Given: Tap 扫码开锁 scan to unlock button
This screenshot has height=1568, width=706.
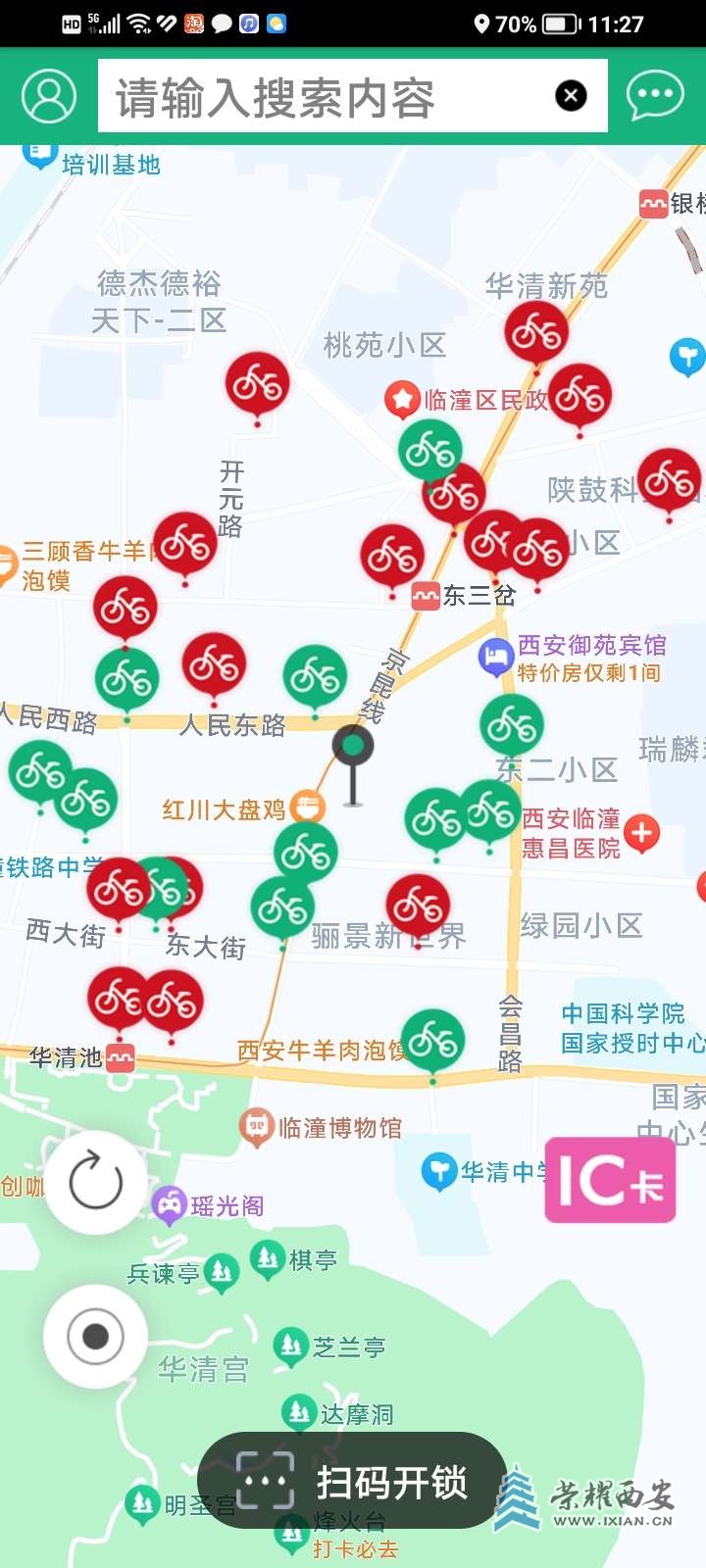Looking at the screenshot, I should pos(353,1482).
